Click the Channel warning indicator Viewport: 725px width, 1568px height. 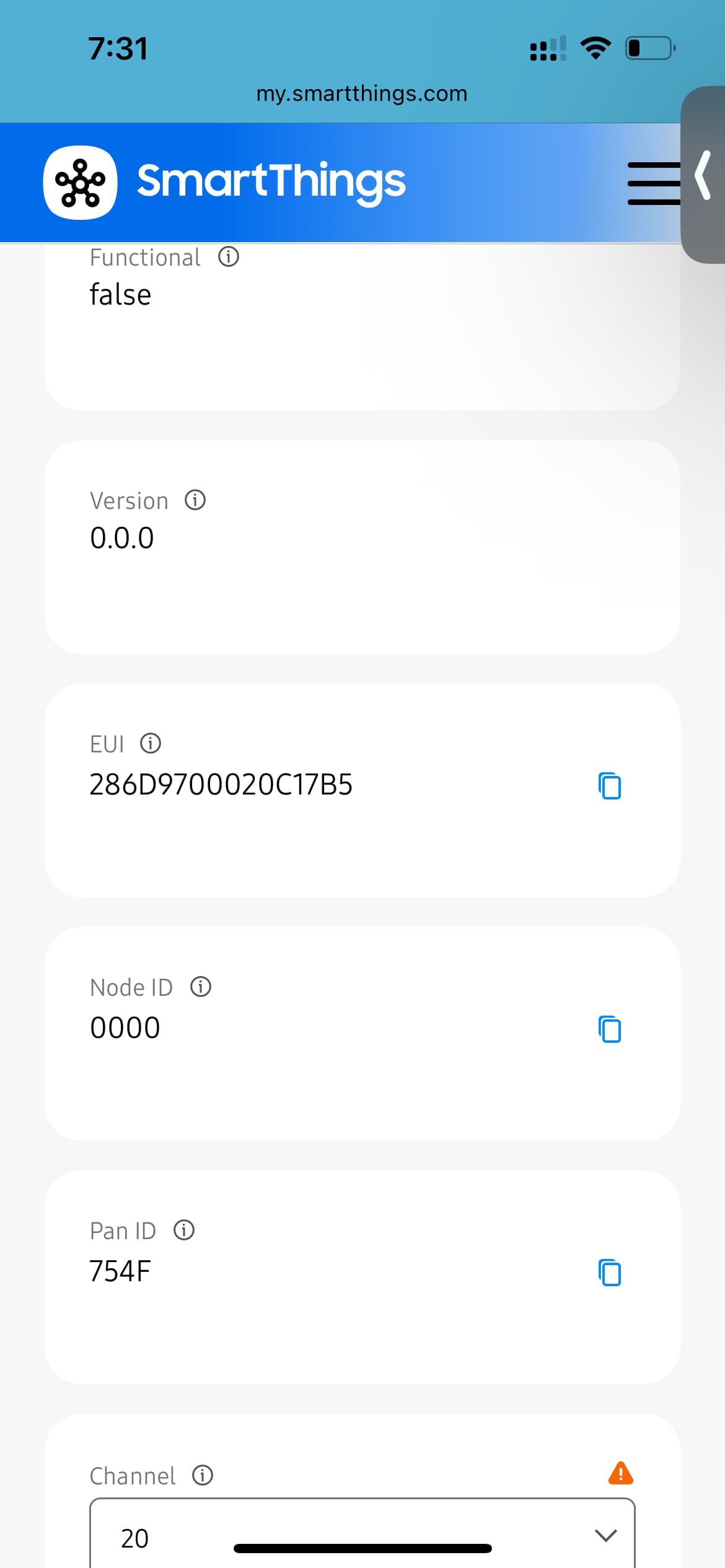point(622,1473)
